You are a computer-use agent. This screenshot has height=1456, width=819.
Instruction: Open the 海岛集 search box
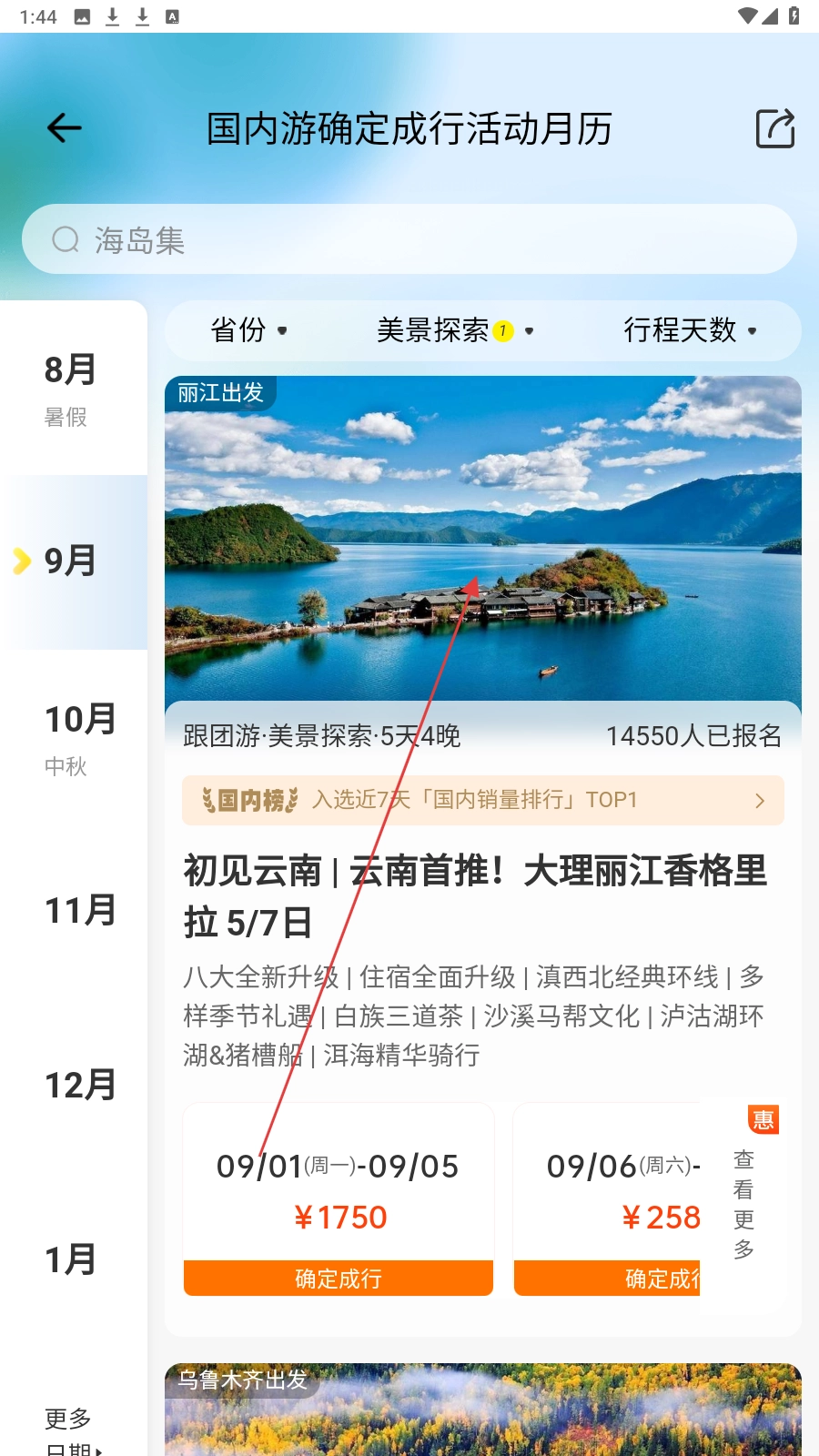pyautogui.click(x=409, y=239)
